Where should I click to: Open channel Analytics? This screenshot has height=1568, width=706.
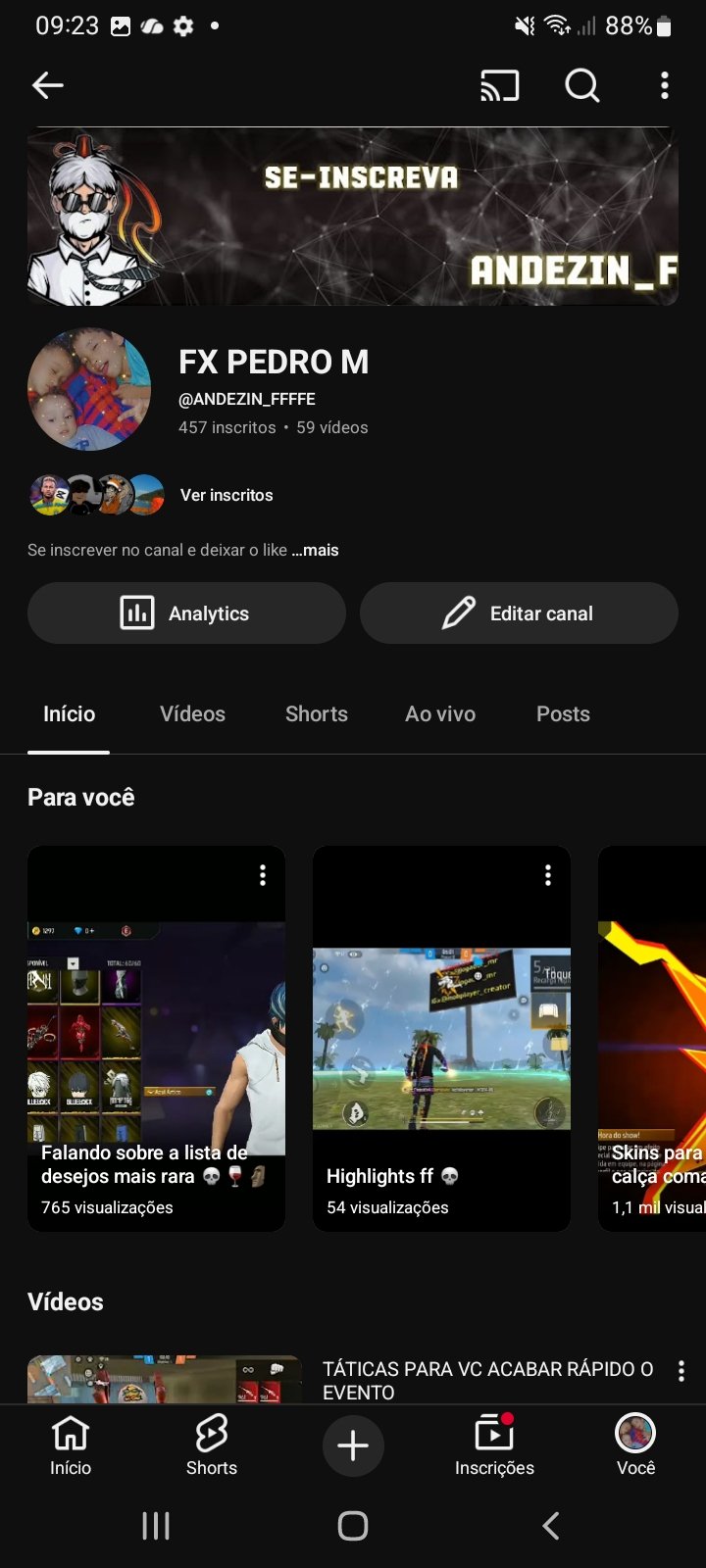[186, 613]
